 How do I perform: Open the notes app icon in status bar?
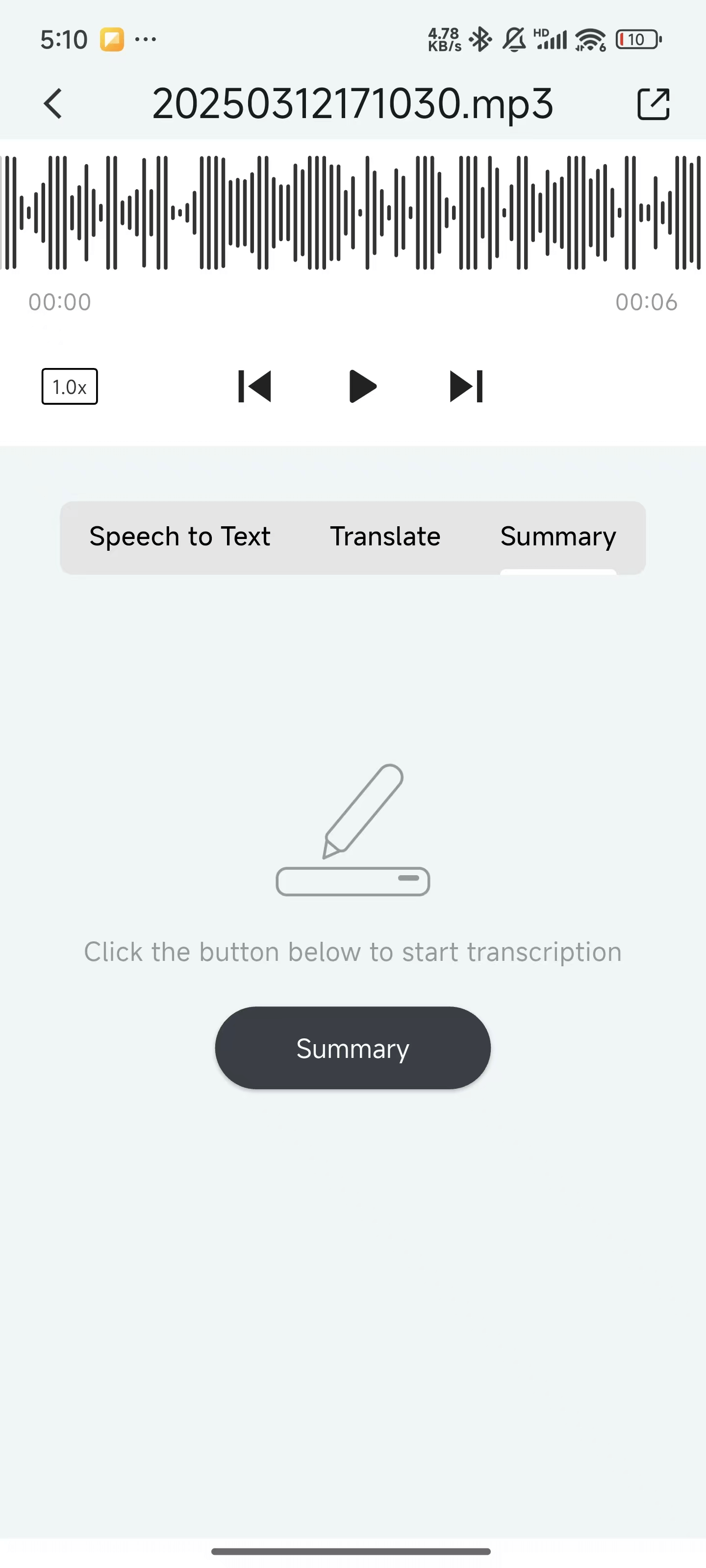[112, 39]
